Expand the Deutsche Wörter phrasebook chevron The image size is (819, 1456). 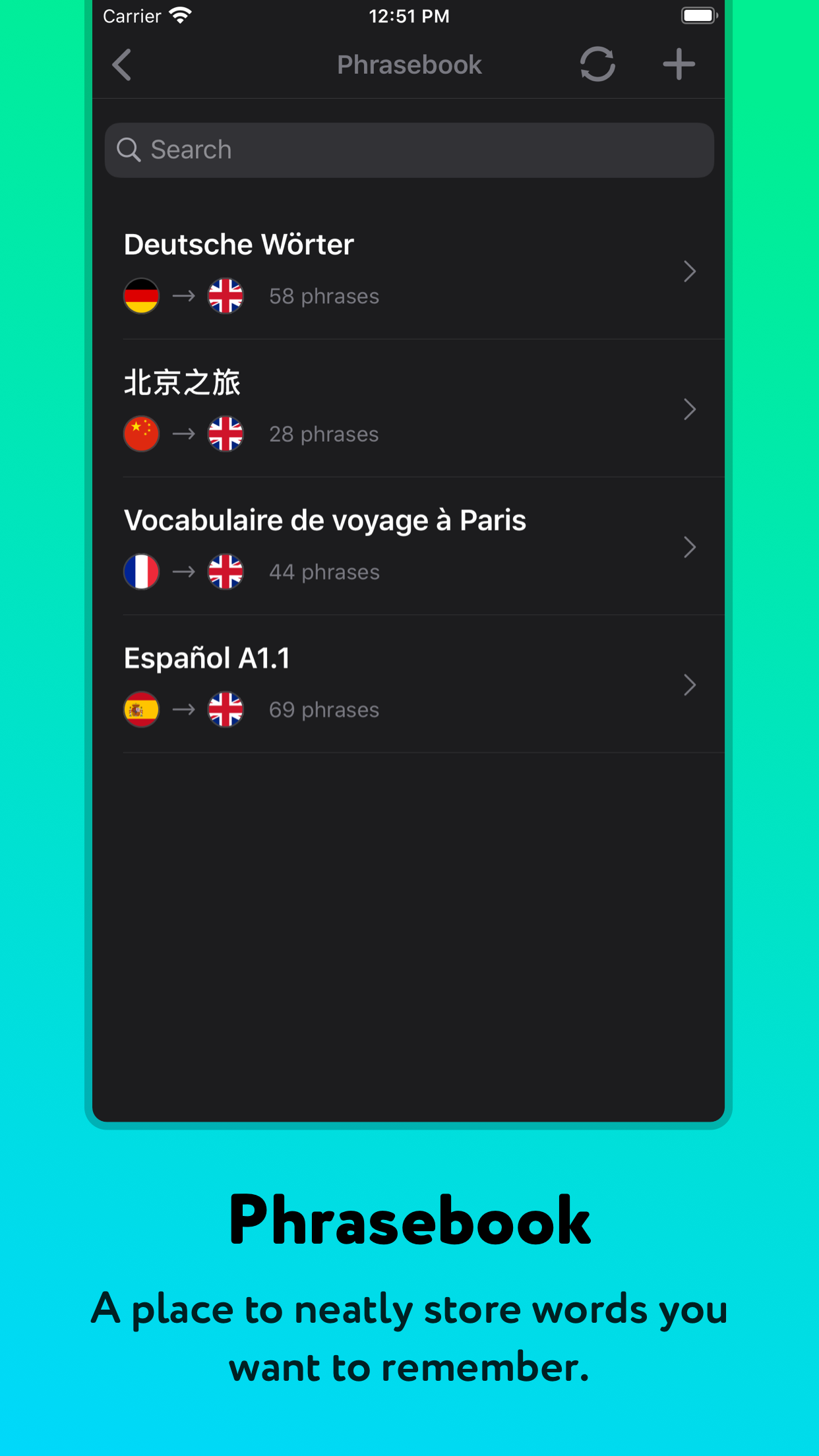click(690, 271)
